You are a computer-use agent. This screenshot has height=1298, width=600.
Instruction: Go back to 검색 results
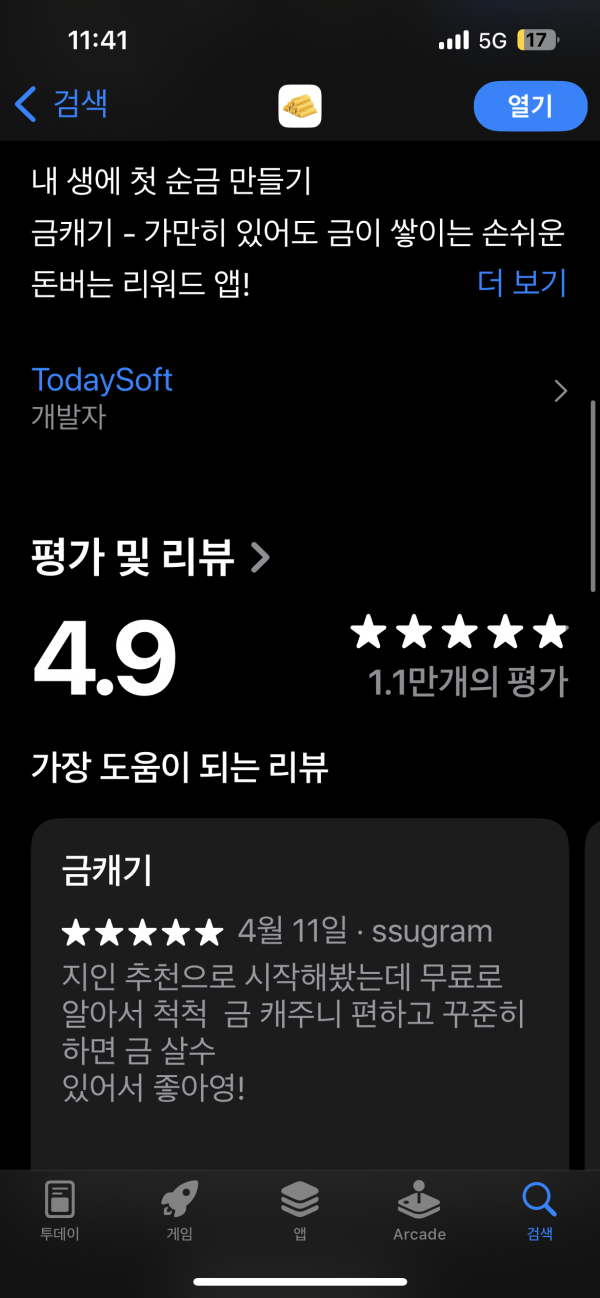pyautogui.click(x=61, y=103)
